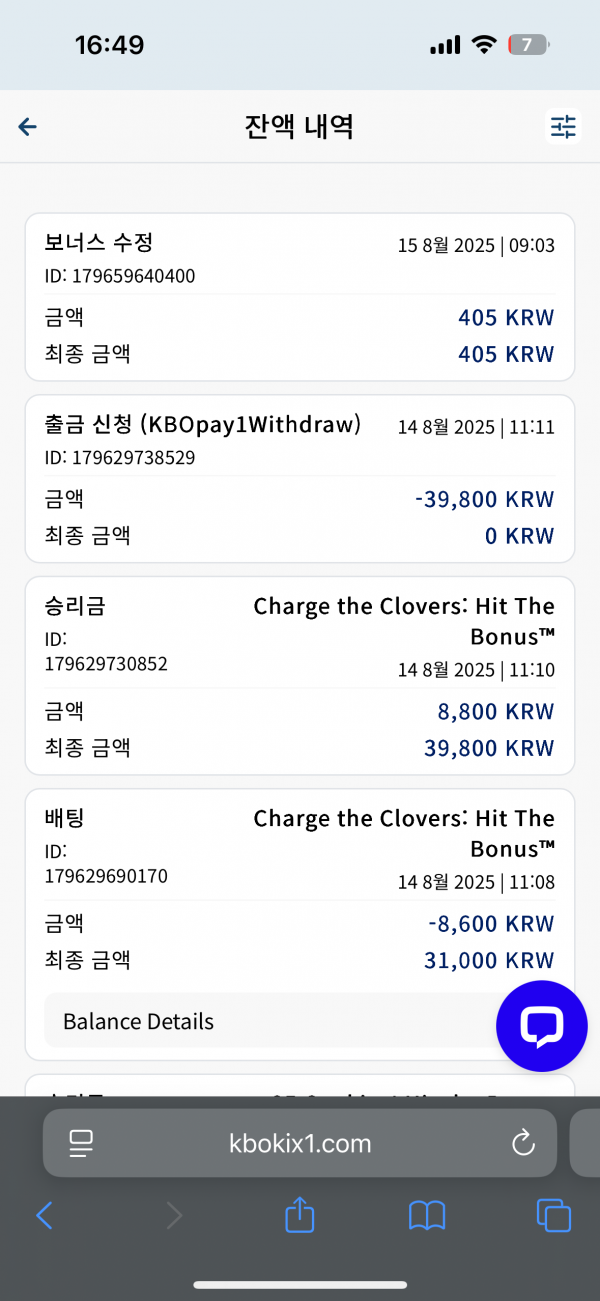600x1301 pixels.
Task: Open Safari bookmarks
Action: [427, 1215]
